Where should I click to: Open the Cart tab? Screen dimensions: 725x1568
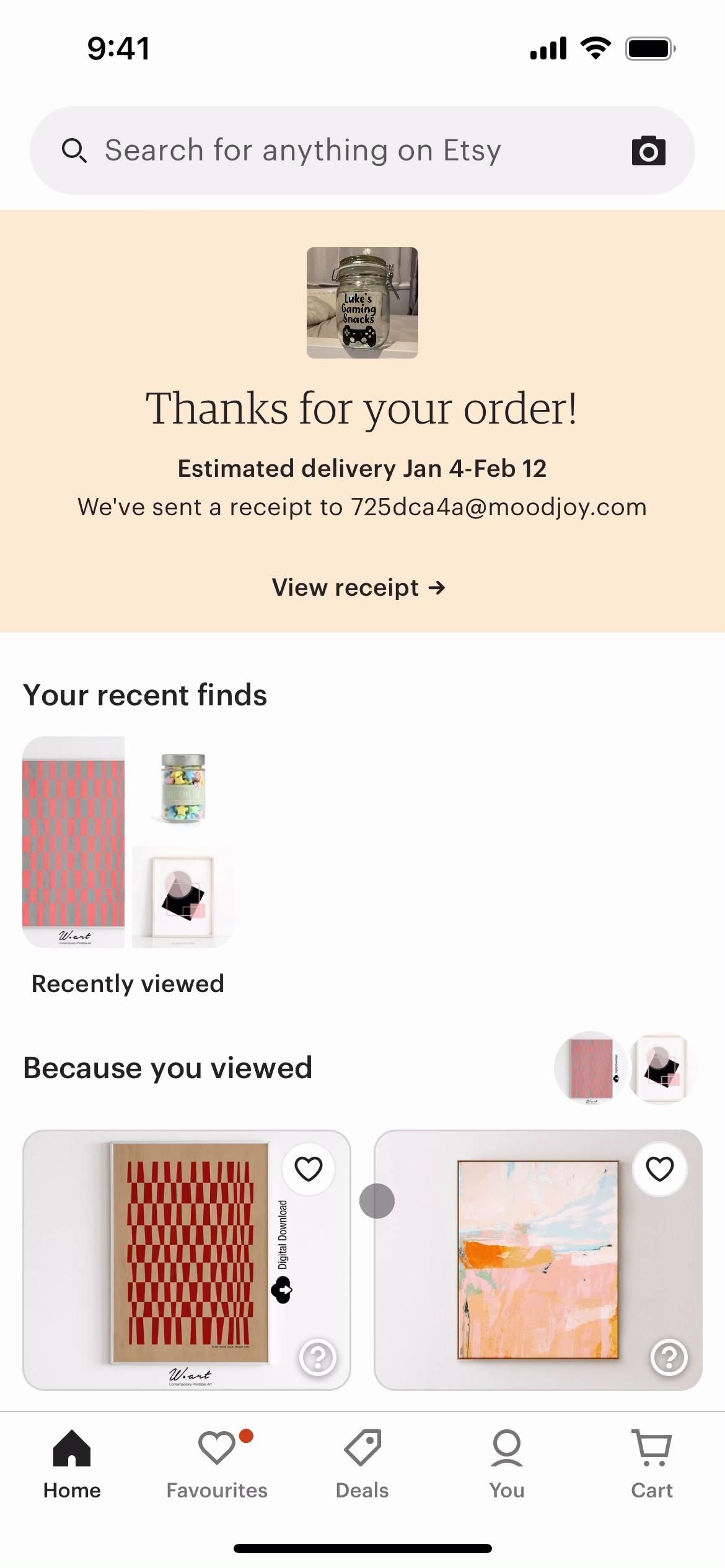point(651,1464)
